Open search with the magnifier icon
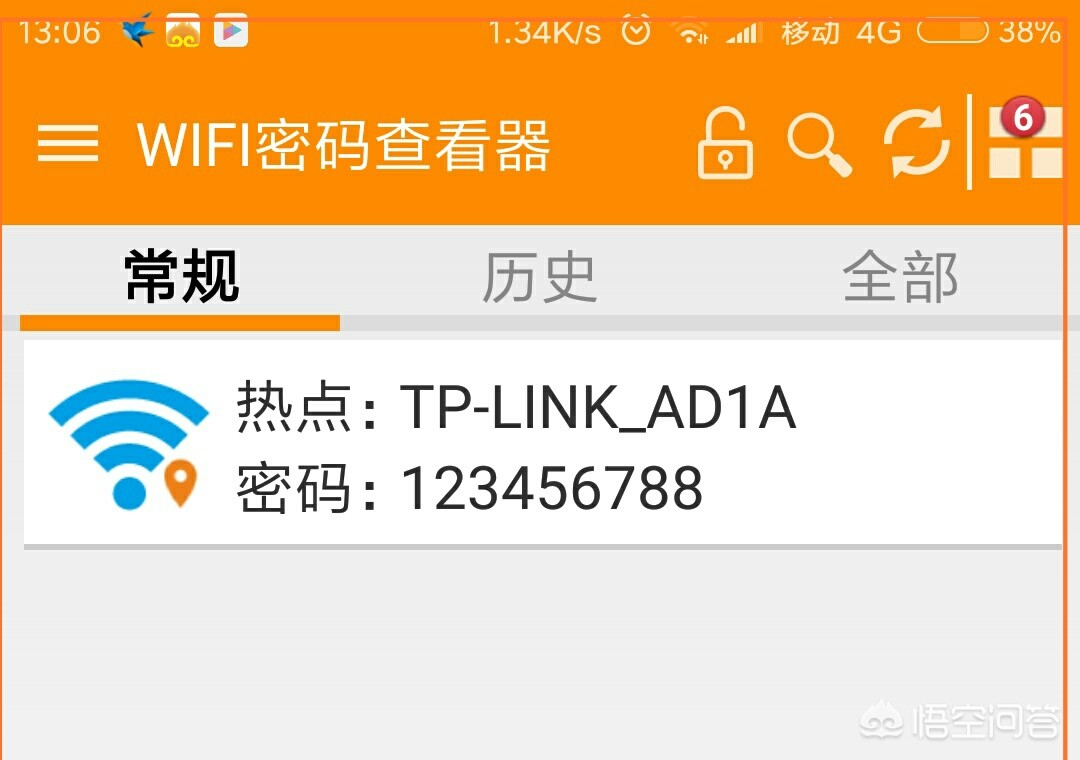Image resolution: width=1080 pixels, height=760 pixels. coord(820,145)
